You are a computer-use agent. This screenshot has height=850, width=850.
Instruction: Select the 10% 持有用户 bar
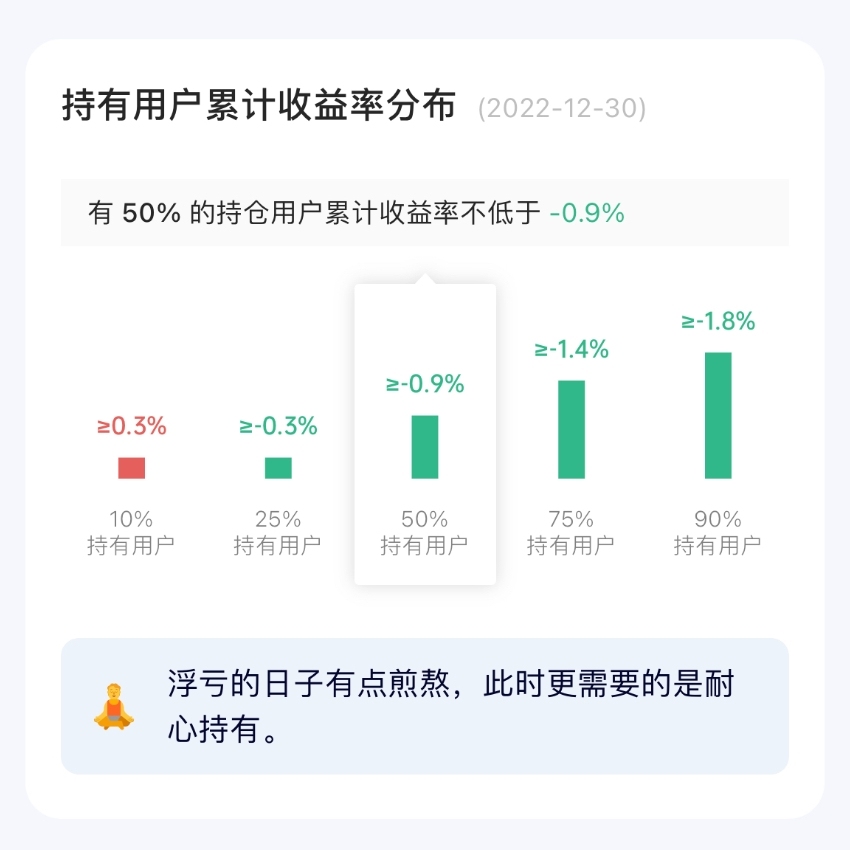[131, 468]
